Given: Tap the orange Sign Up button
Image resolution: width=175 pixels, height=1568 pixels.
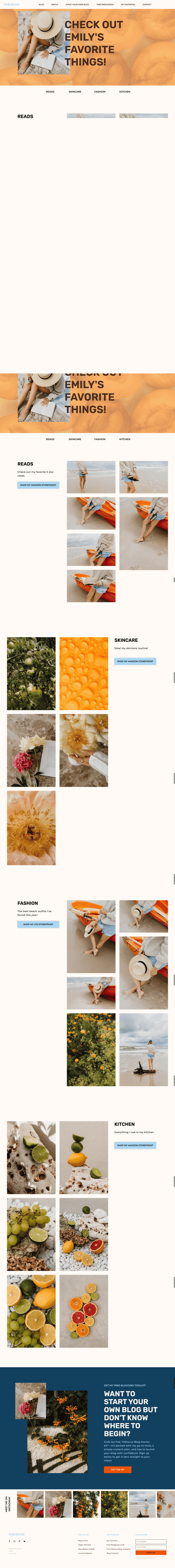Looking at the screenshot, I should click(x=151, y=1552).
